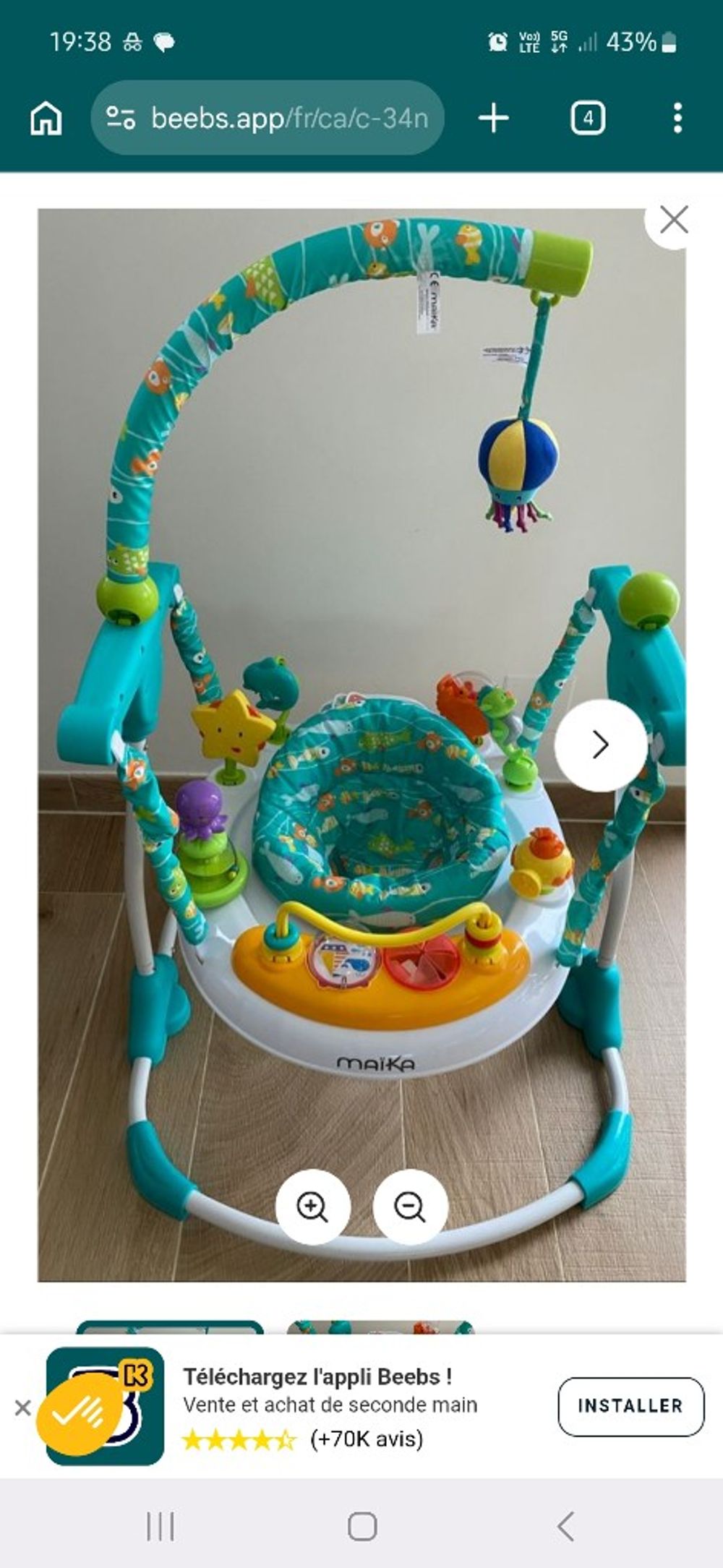This screenshot has height=1568, width=723.
Task: Go back with the system back button
Action: [566, 1526]
